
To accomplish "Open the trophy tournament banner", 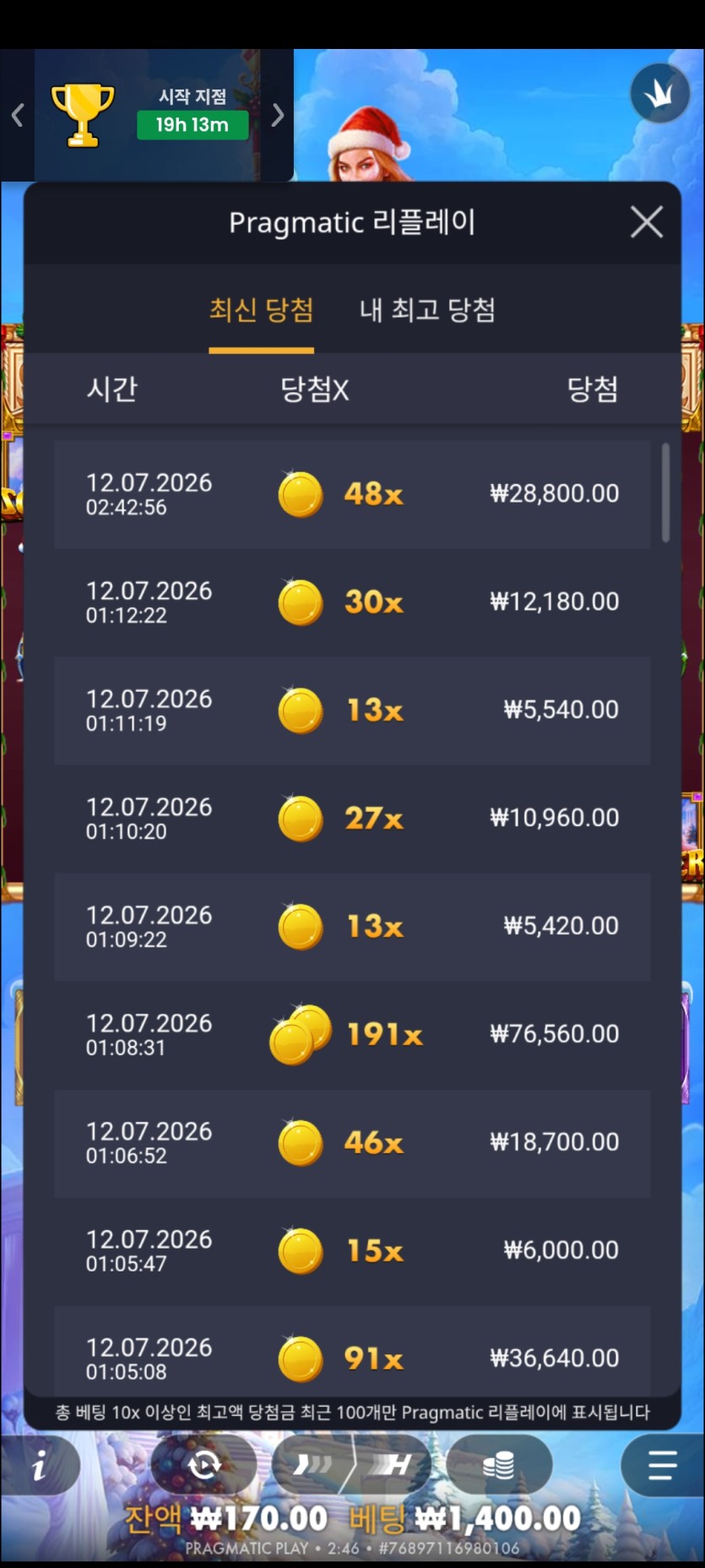I will pos(148,115).
